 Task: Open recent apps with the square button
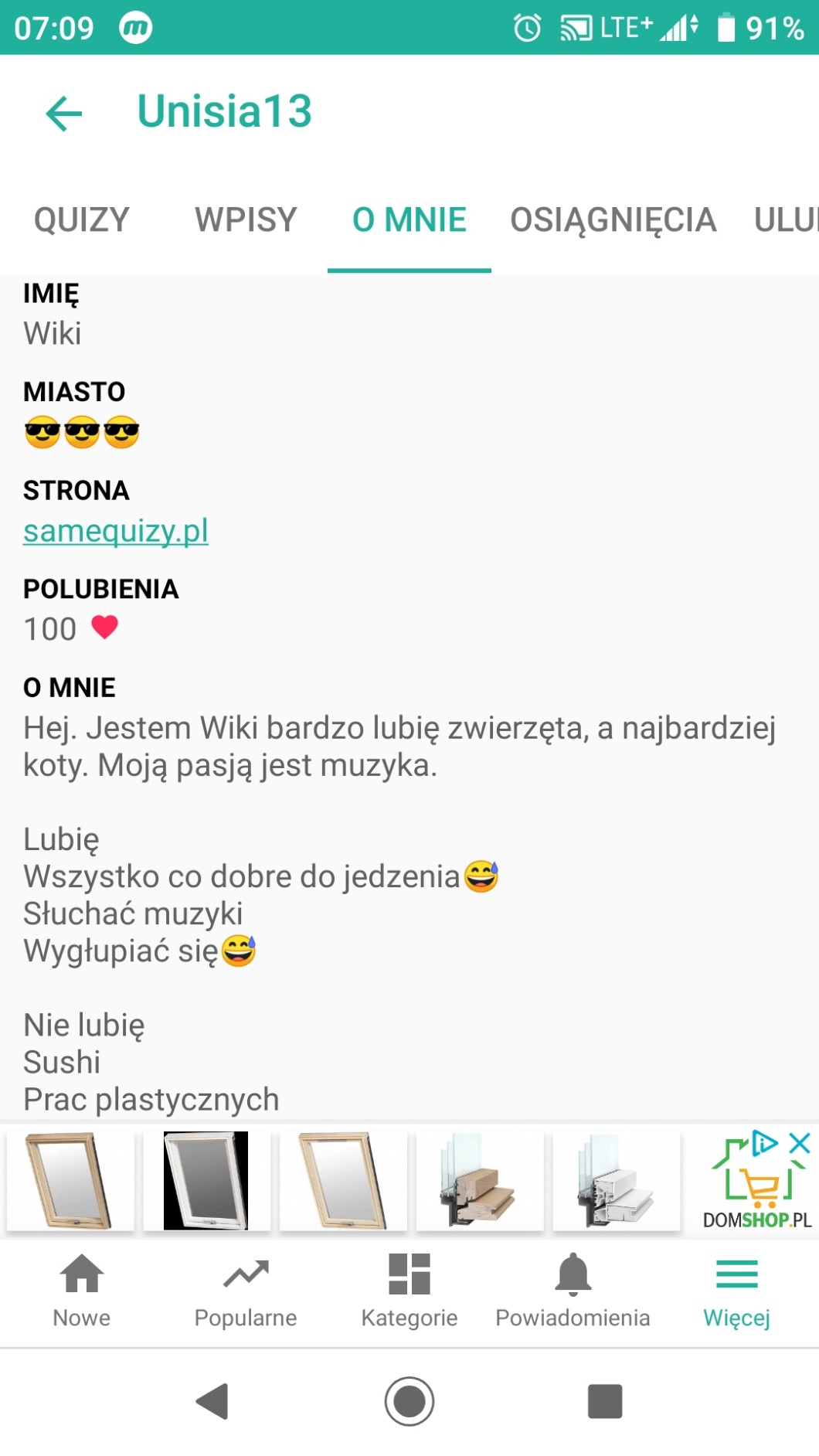(604, 1401)
